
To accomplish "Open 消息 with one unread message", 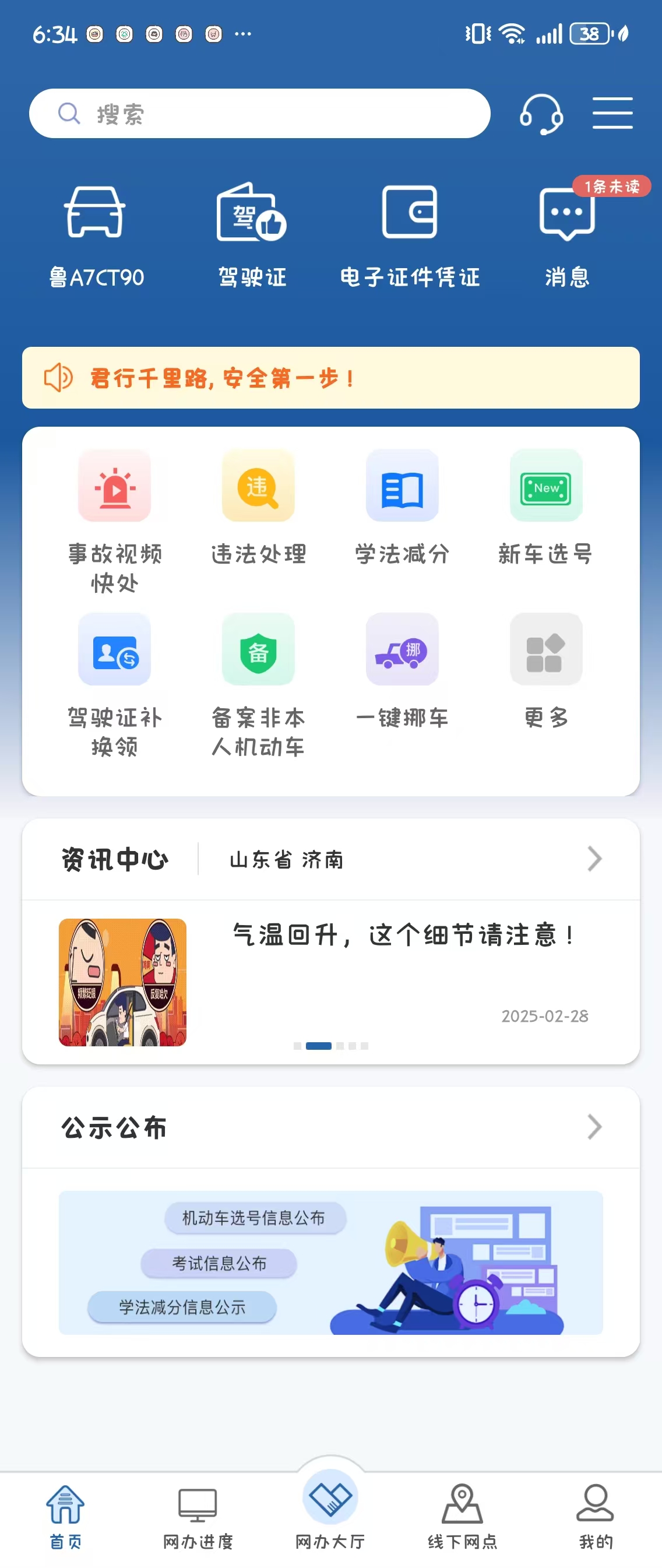I will (x=567, y=235).
